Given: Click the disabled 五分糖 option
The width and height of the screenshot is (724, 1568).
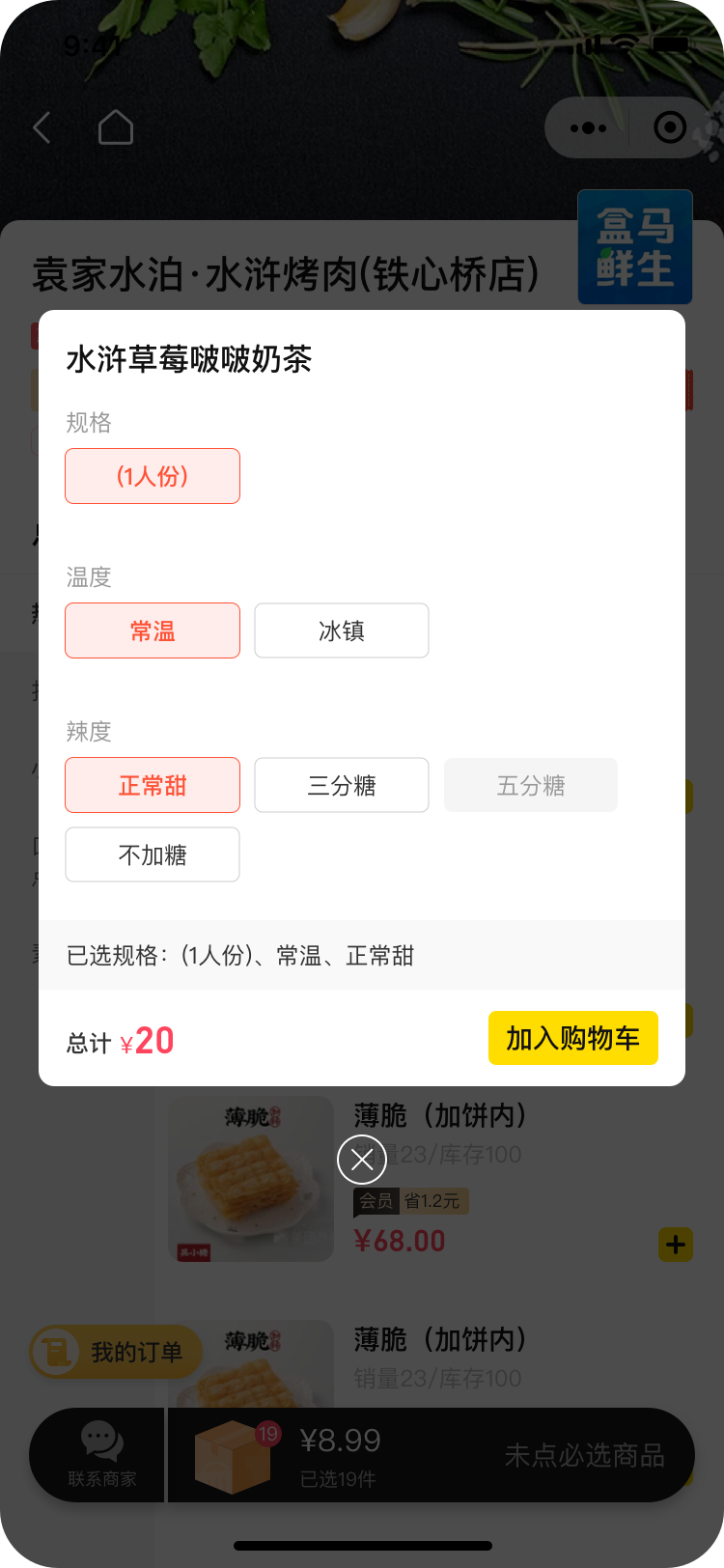Looking at the screenshot, I should point(530,784).
